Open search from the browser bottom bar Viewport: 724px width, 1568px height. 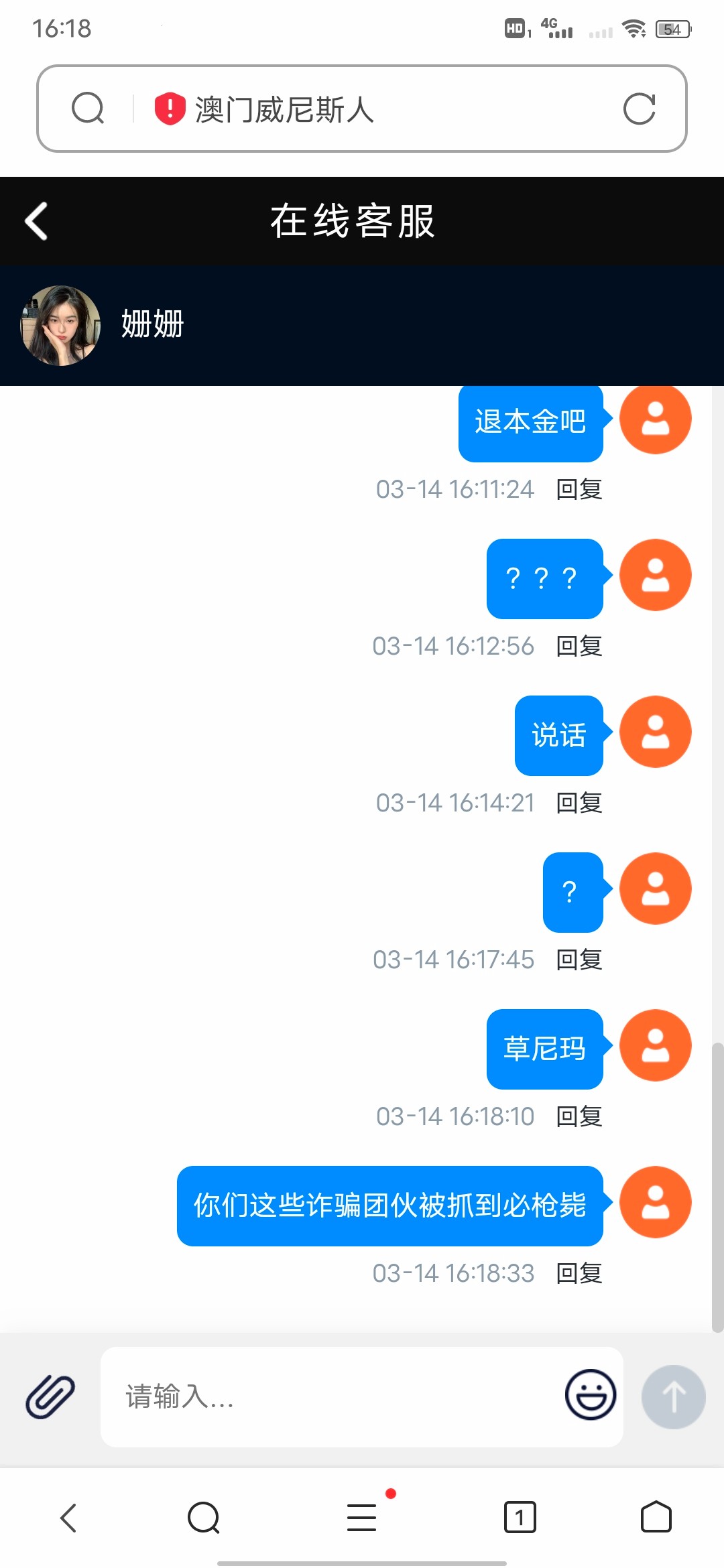click(x=204, y=1517)
